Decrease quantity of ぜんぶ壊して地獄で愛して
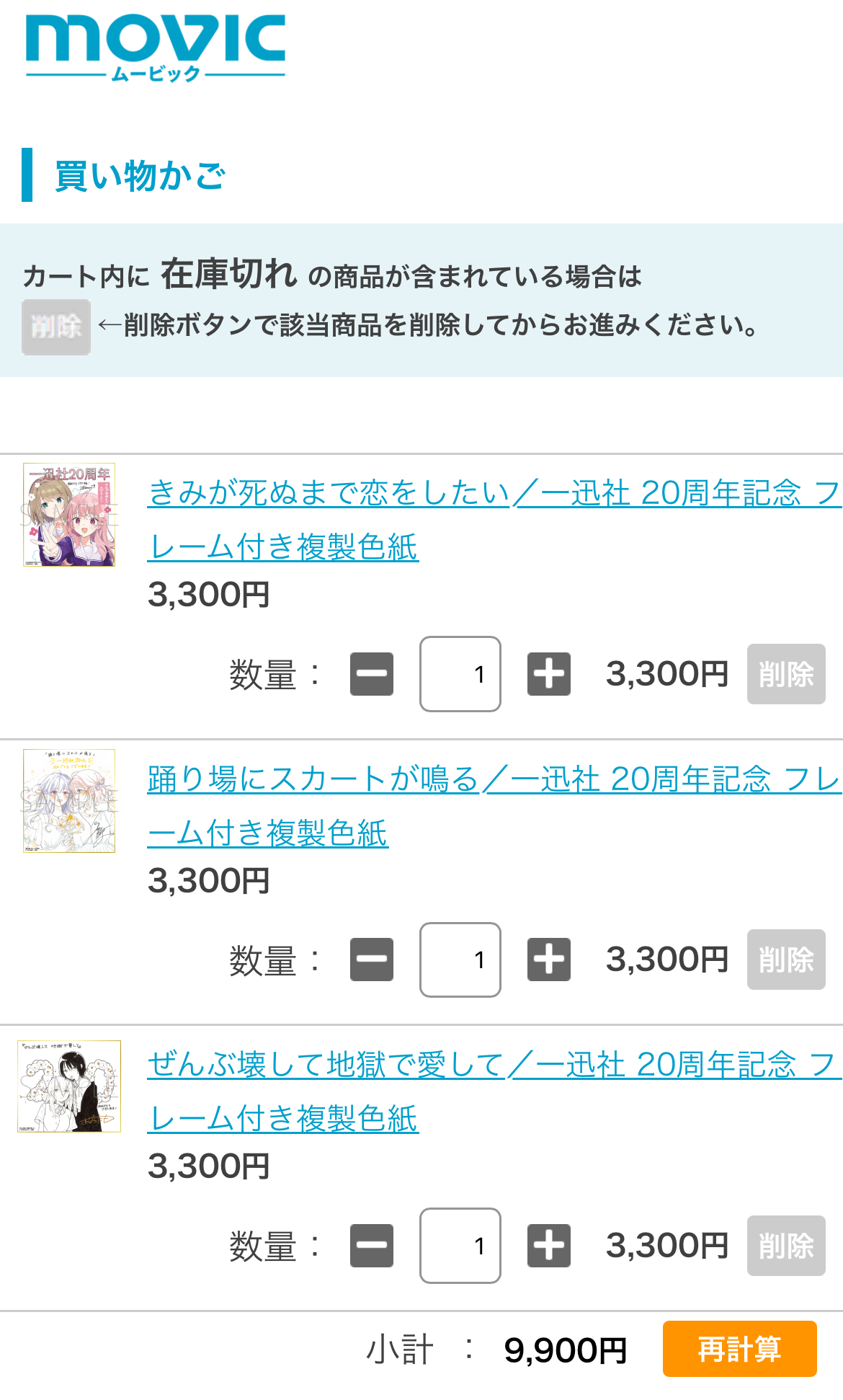This screenshot has height=1400, width=843. 371,1245
